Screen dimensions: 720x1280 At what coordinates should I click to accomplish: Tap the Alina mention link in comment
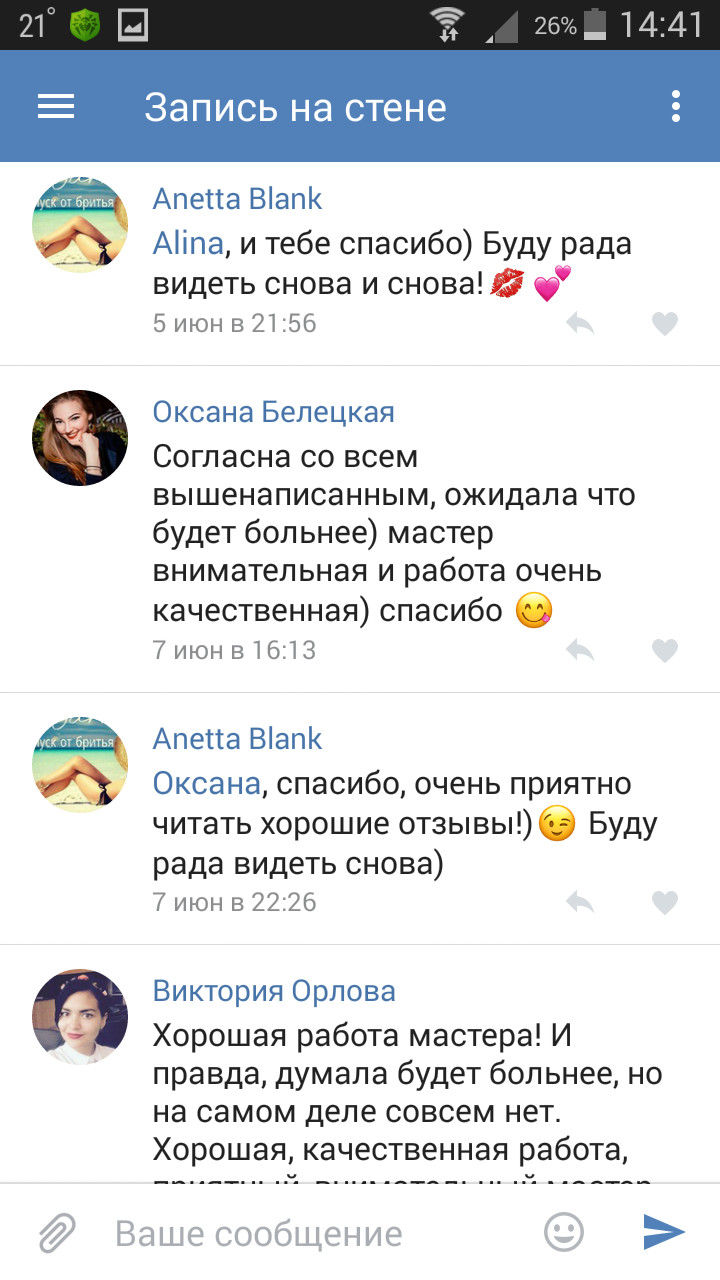(187, 243)
